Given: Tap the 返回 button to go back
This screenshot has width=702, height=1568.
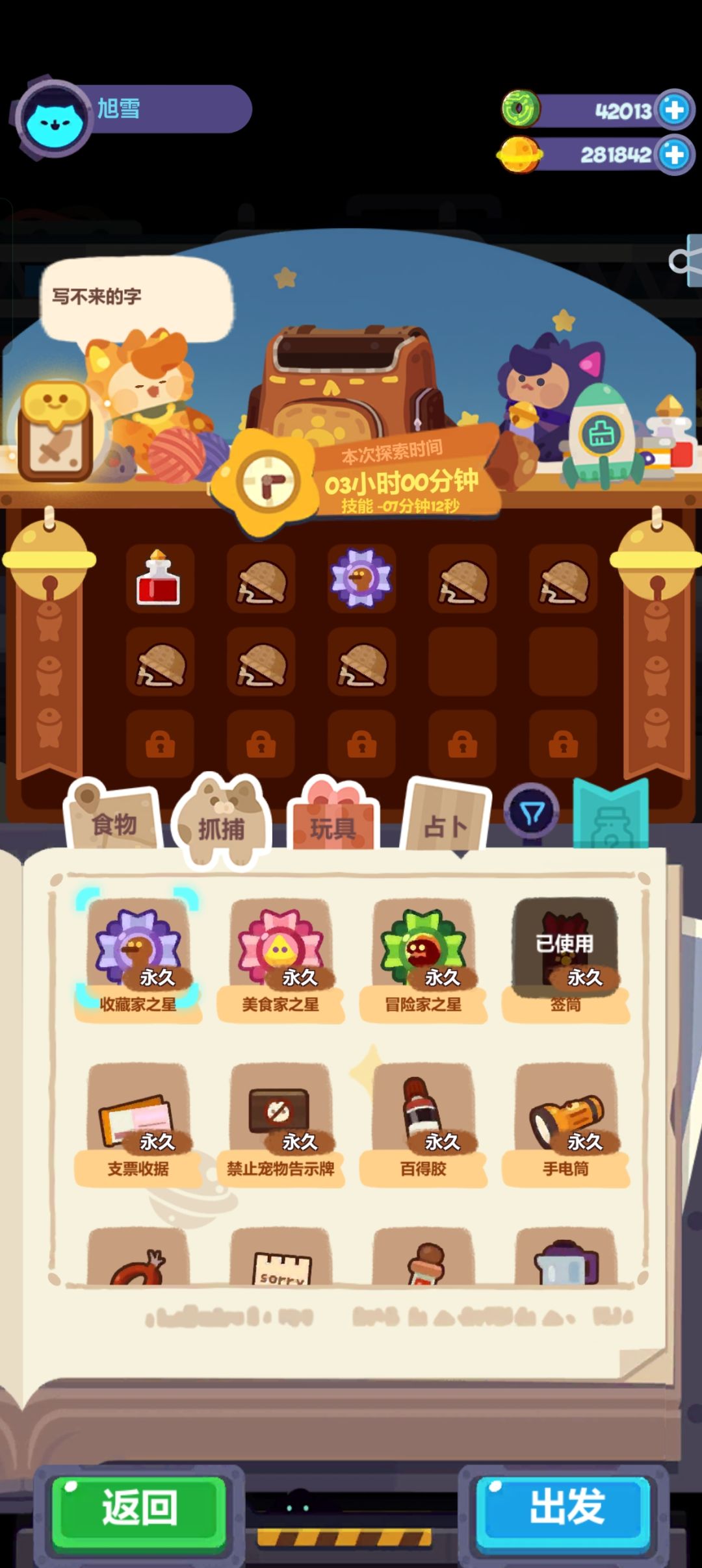Looking at the screenshot, I should [139, 1508].
